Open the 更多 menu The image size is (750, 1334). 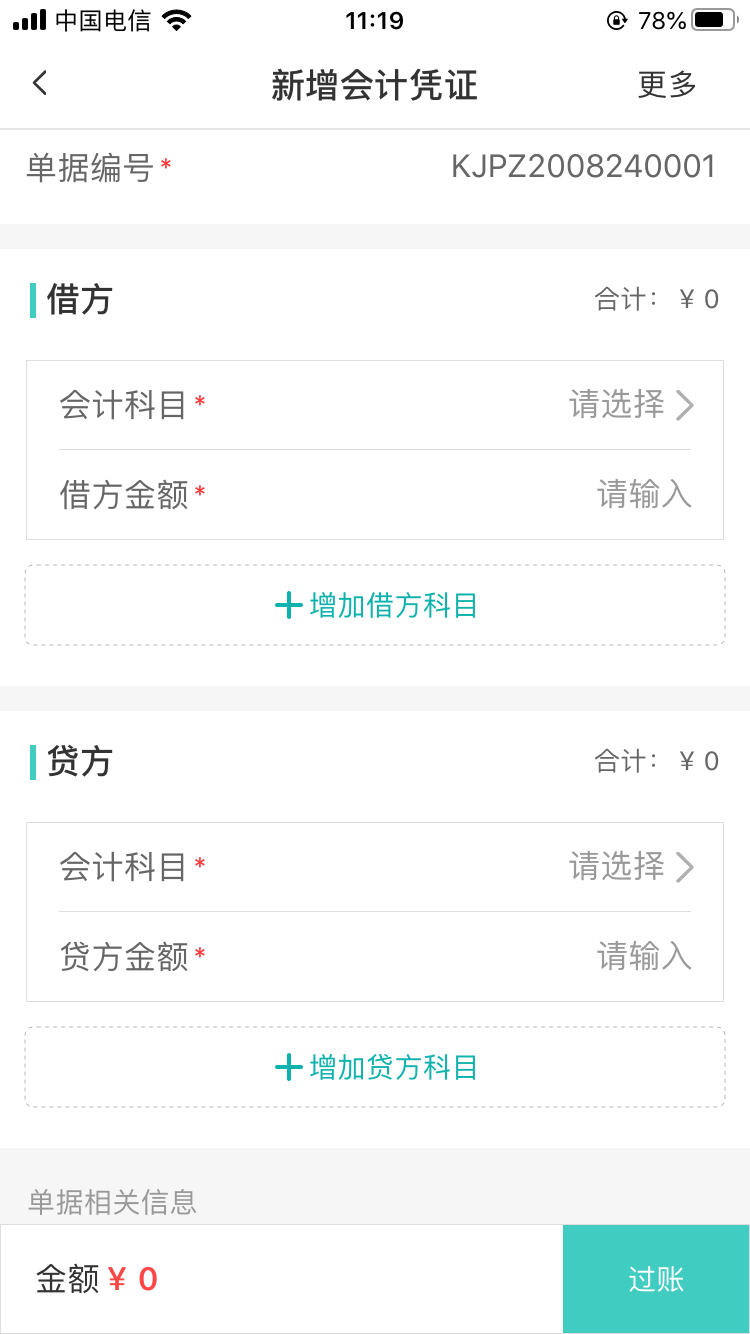(667, 85)
